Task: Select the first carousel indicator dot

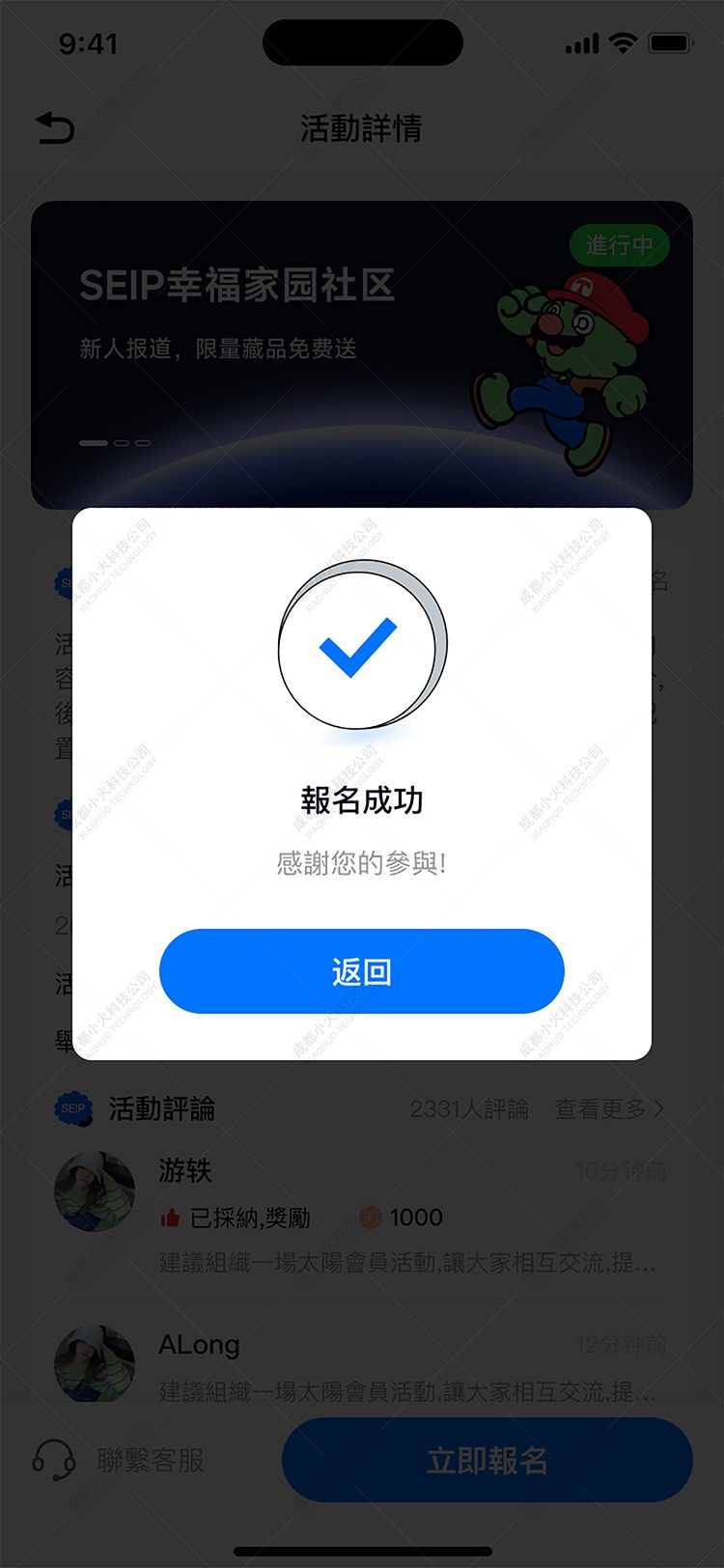Action: pyautogui.click(x=94, y=442)
